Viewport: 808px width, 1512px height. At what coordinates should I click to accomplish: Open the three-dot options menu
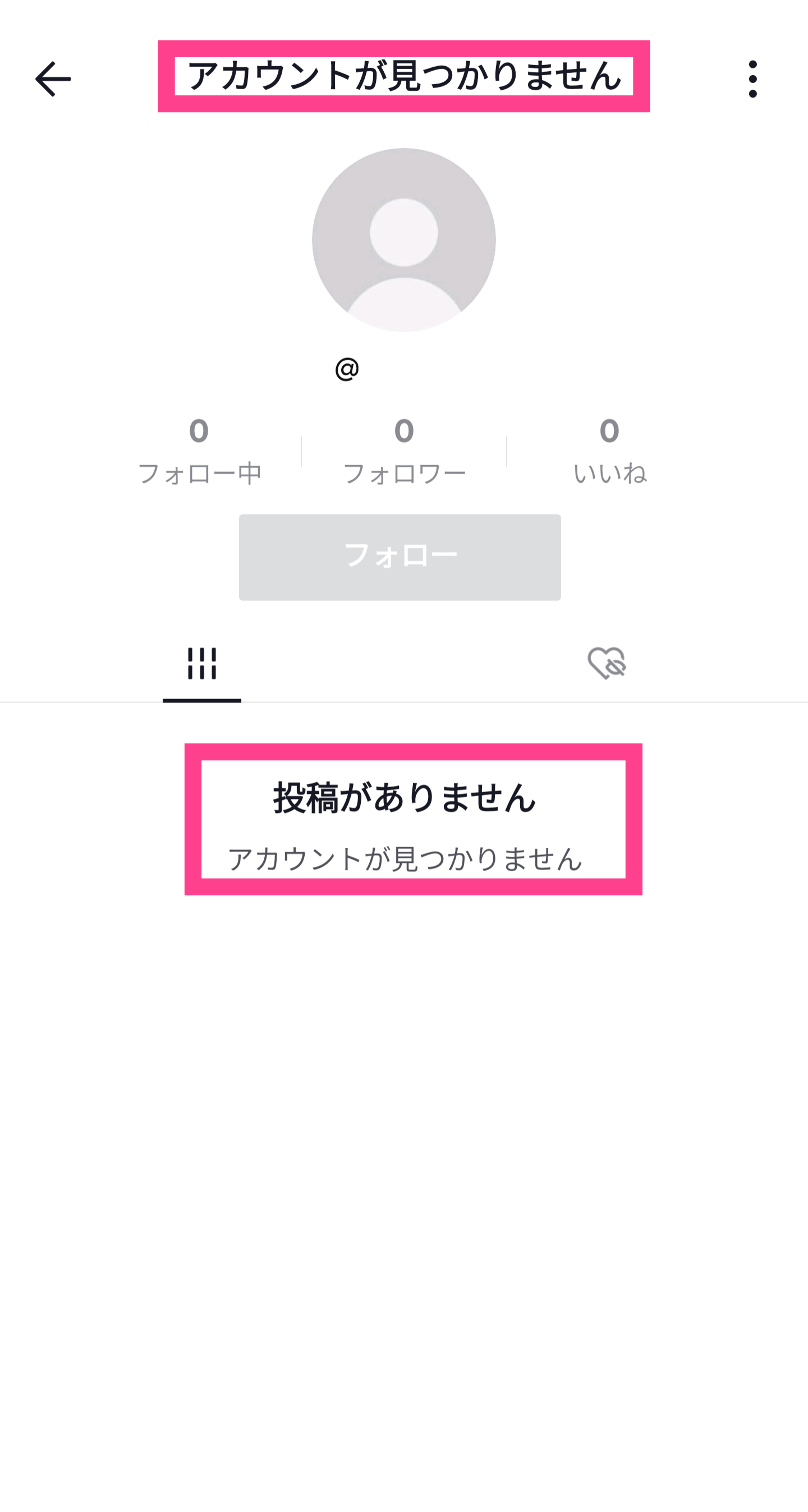click(x=755, y=78)
